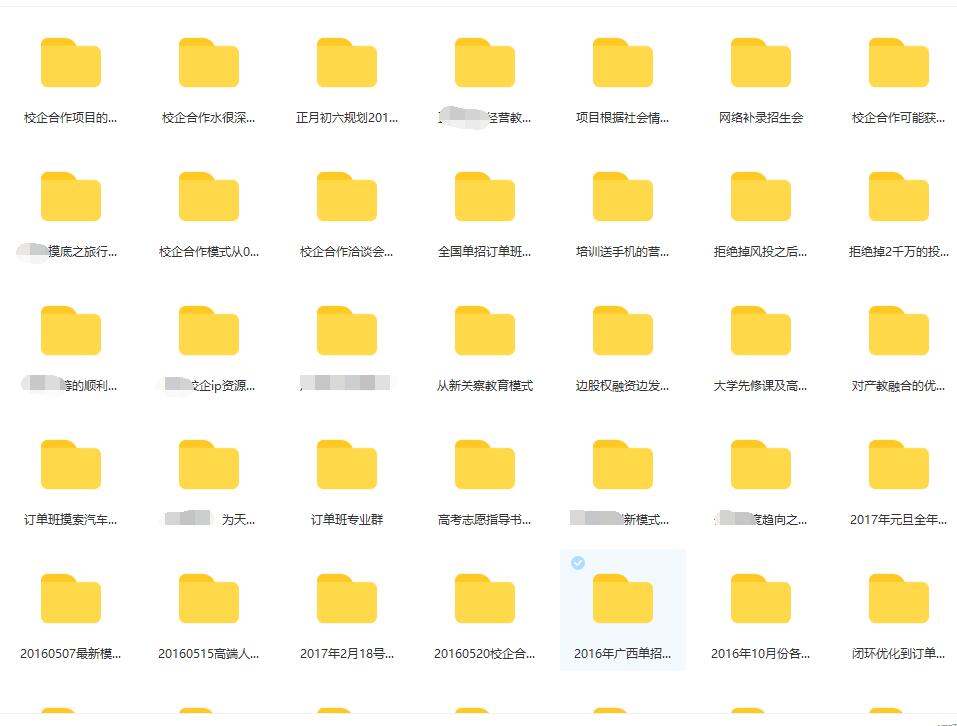Open folder 正月初六规划201...

pyautogui.click(x=346, y=64)
